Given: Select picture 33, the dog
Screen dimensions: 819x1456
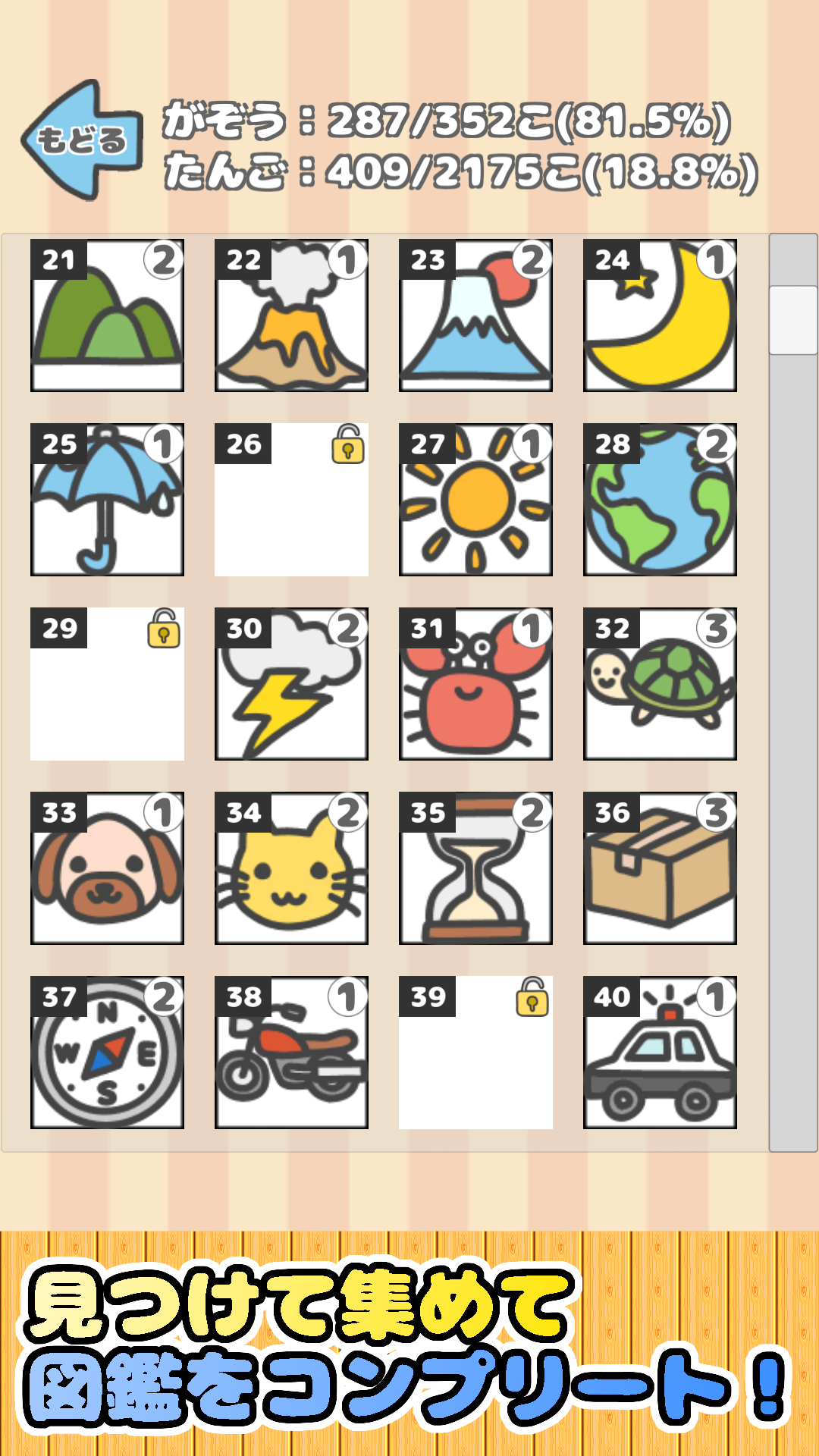Looking at the screenshot, I should (x=107, y=868).
